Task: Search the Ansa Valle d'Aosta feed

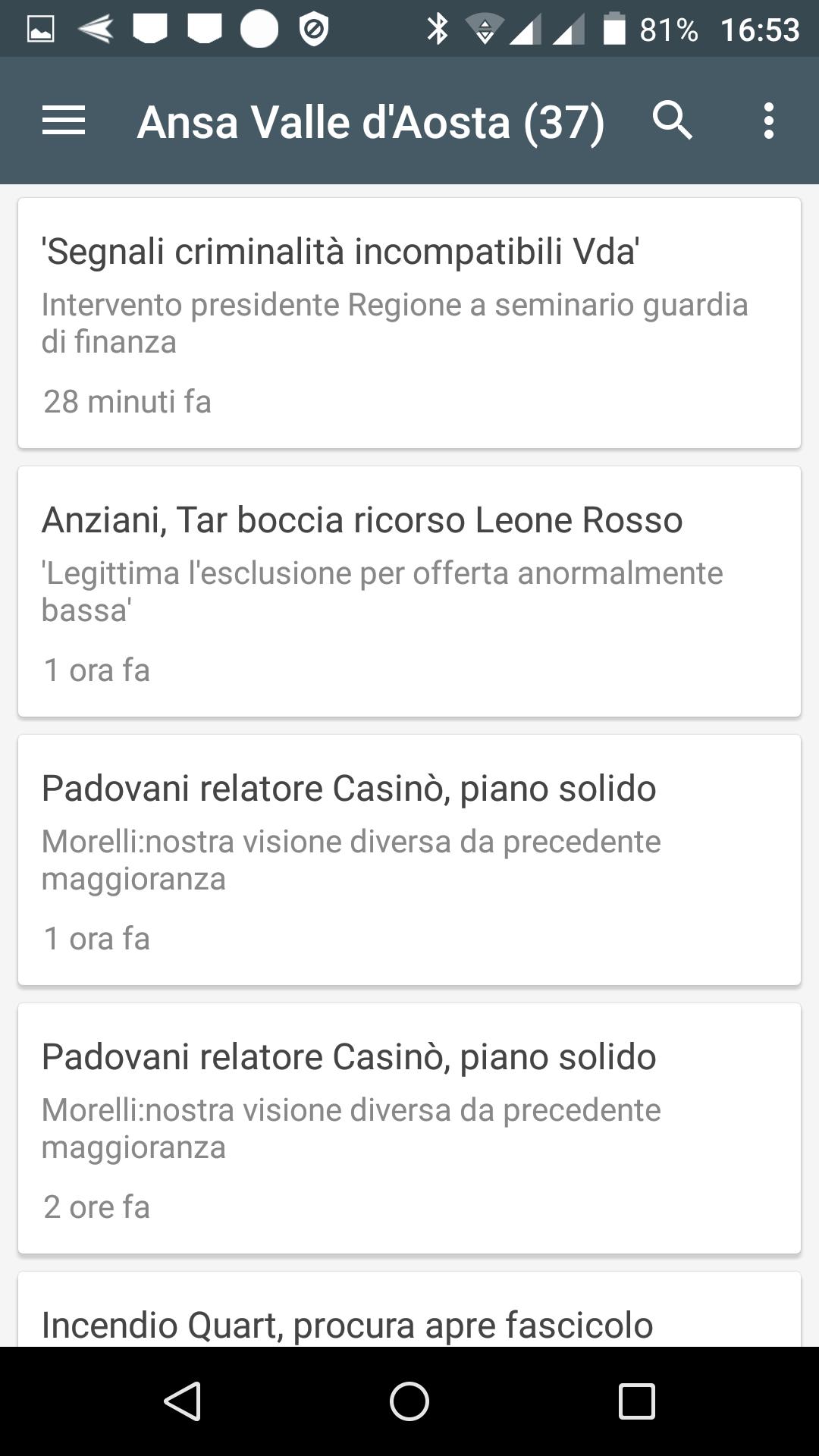Action: (673, 121)
